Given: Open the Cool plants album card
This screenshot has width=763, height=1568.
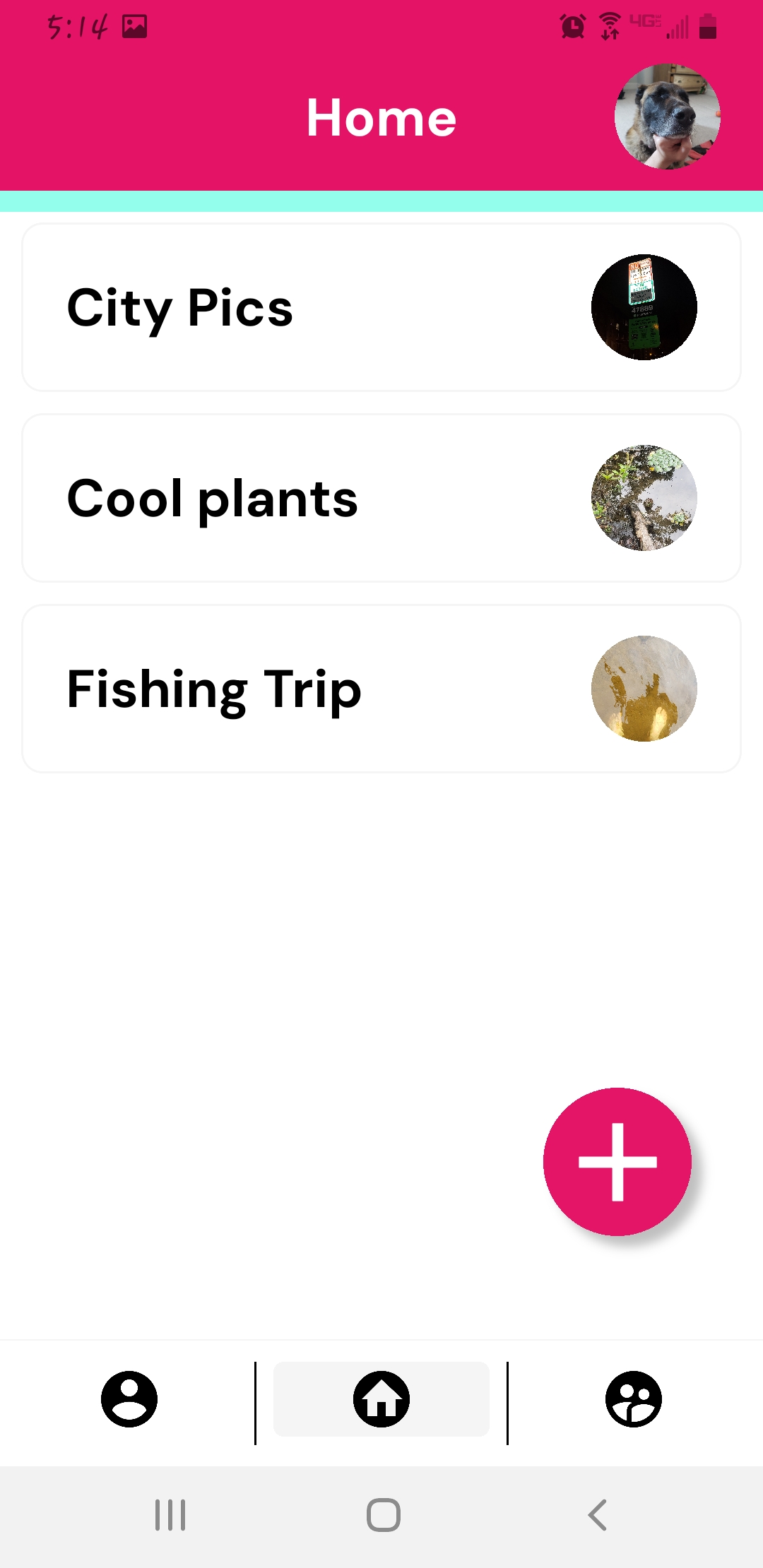Looking at the screenshot, I should coord(283,498).
